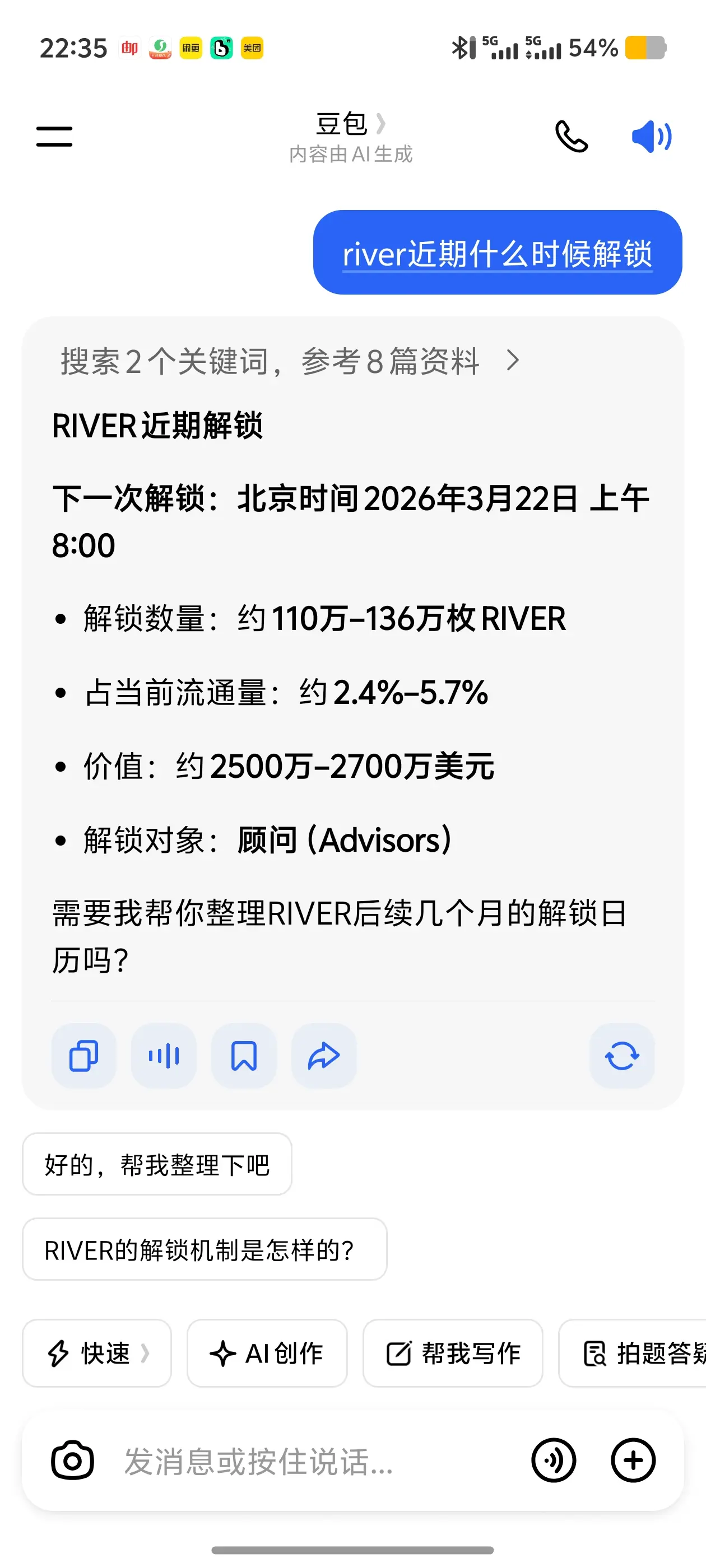This screenshot has height=1568, width=706.
Task: Expand the 搜索2个关键词 参考8篇资料 sources
Action: 290,361
